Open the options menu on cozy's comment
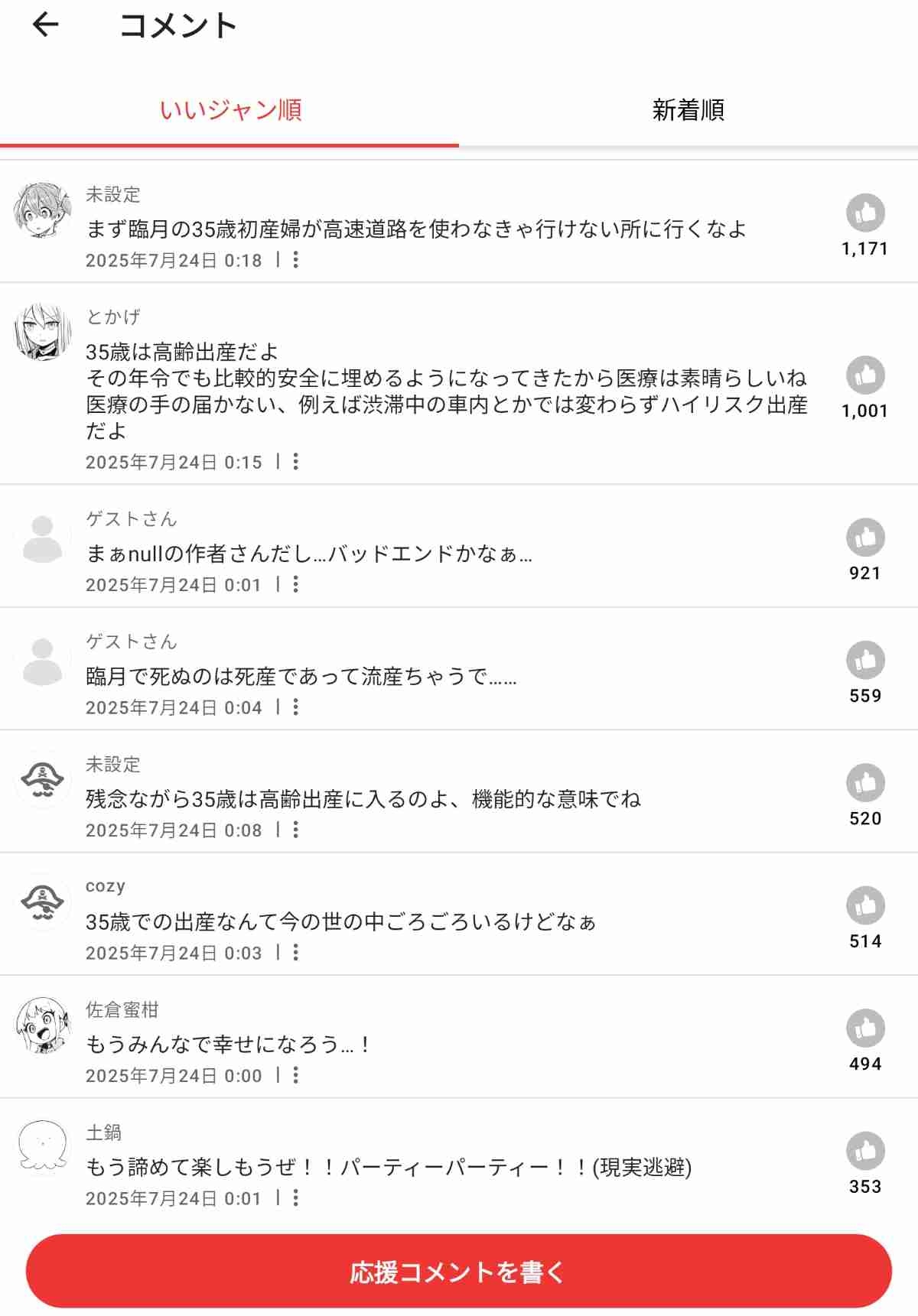This screenshot has height=1316, width=918. 296,953
